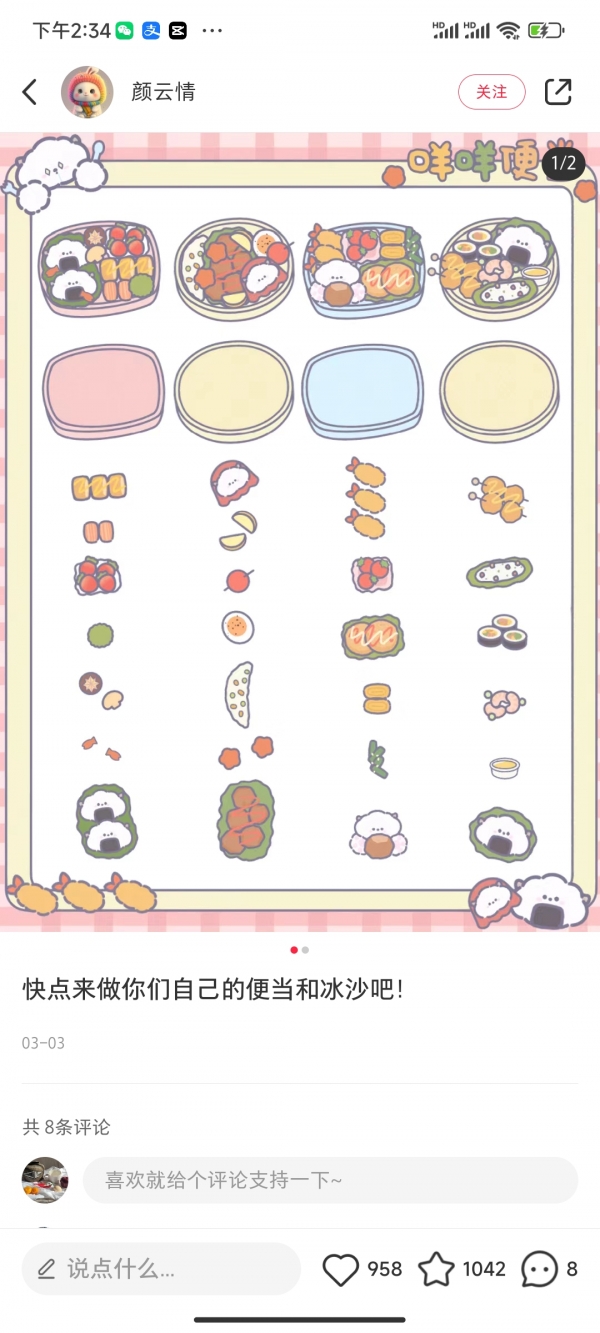Tap the 说点什么 input field

[x=160, y=1269]
